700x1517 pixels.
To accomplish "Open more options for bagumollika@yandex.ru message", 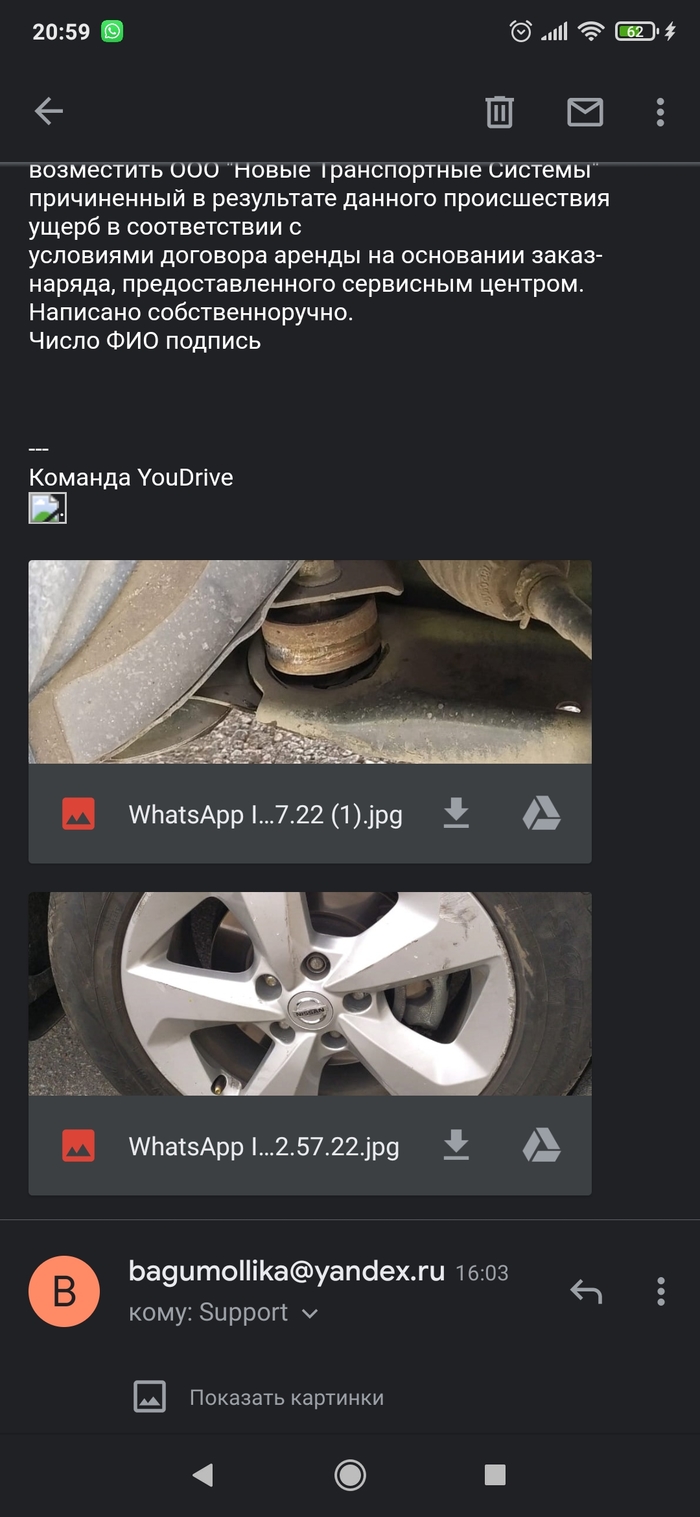I will point(660,1292).
